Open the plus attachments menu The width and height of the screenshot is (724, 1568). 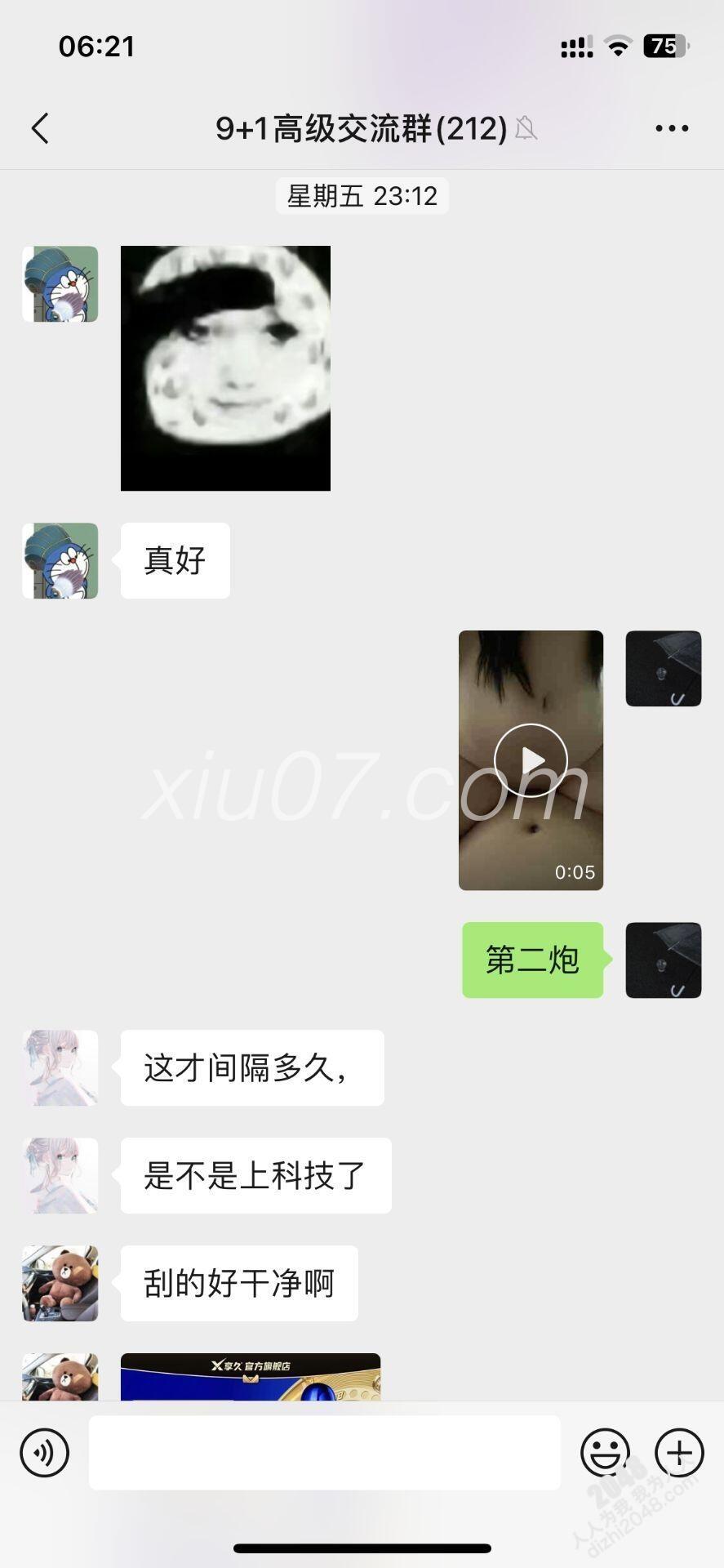[679, 1453]
